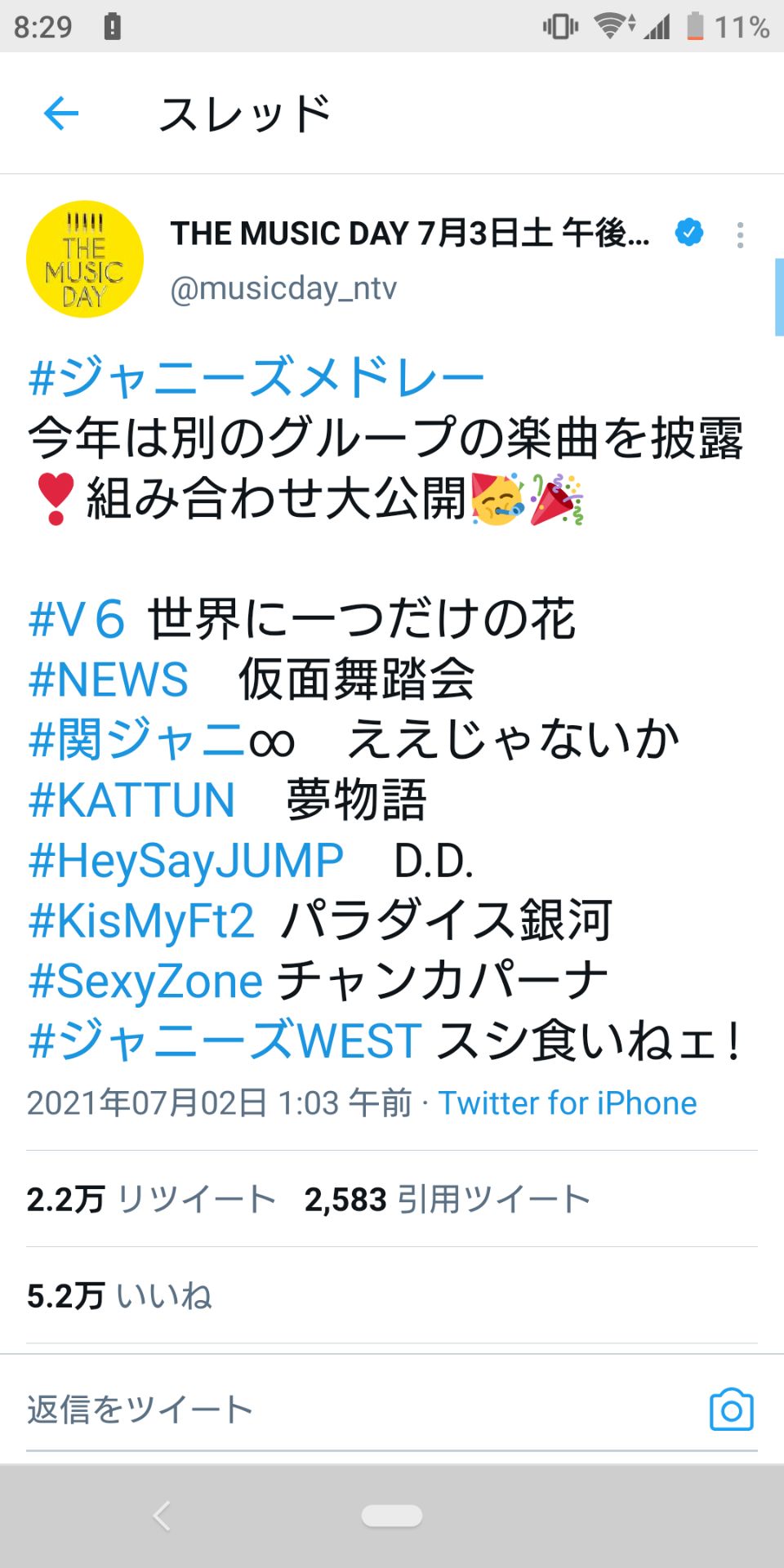Open the #V6 hashtag
This screenshot has height=1568, width=784.
[77, 619]
